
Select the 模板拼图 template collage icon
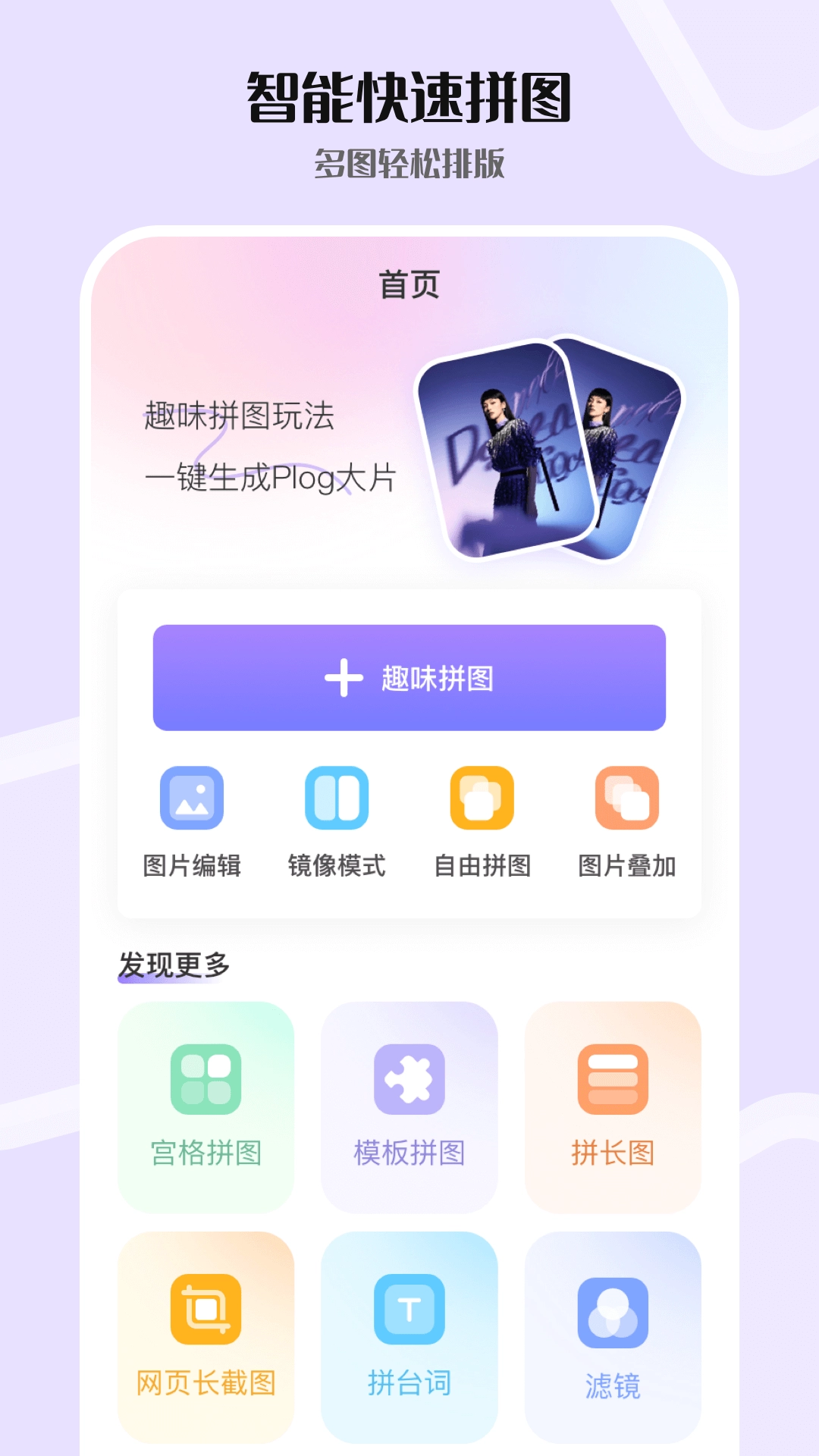tap(409, 1103)
